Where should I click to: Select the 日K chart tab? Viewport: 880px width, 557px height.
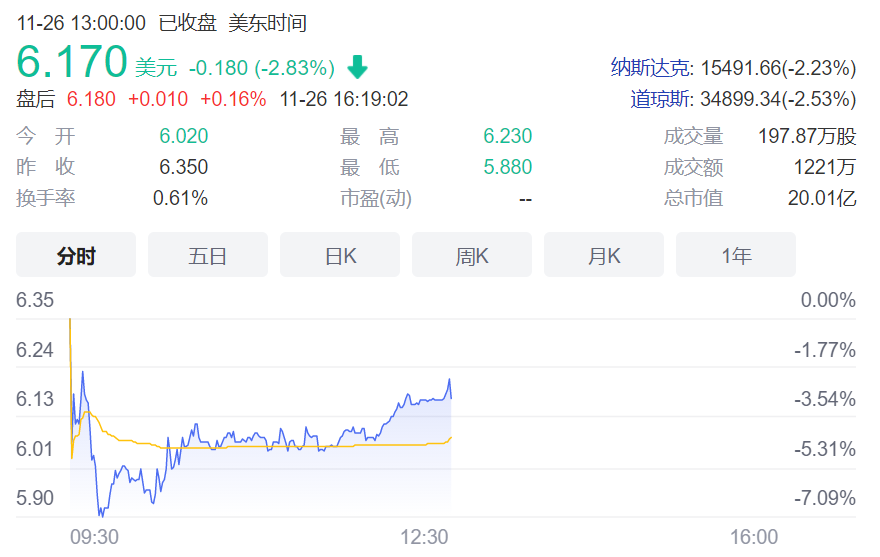pyautogui.click(x=340, y=256)
